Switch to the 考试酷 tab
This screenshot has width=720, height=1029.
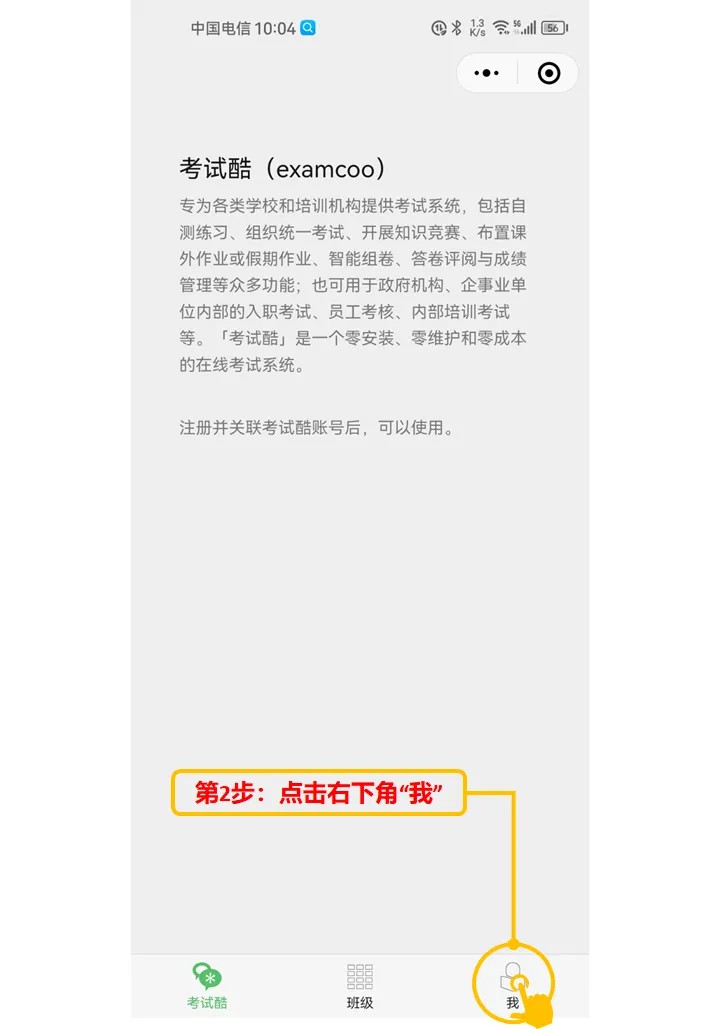207,986
